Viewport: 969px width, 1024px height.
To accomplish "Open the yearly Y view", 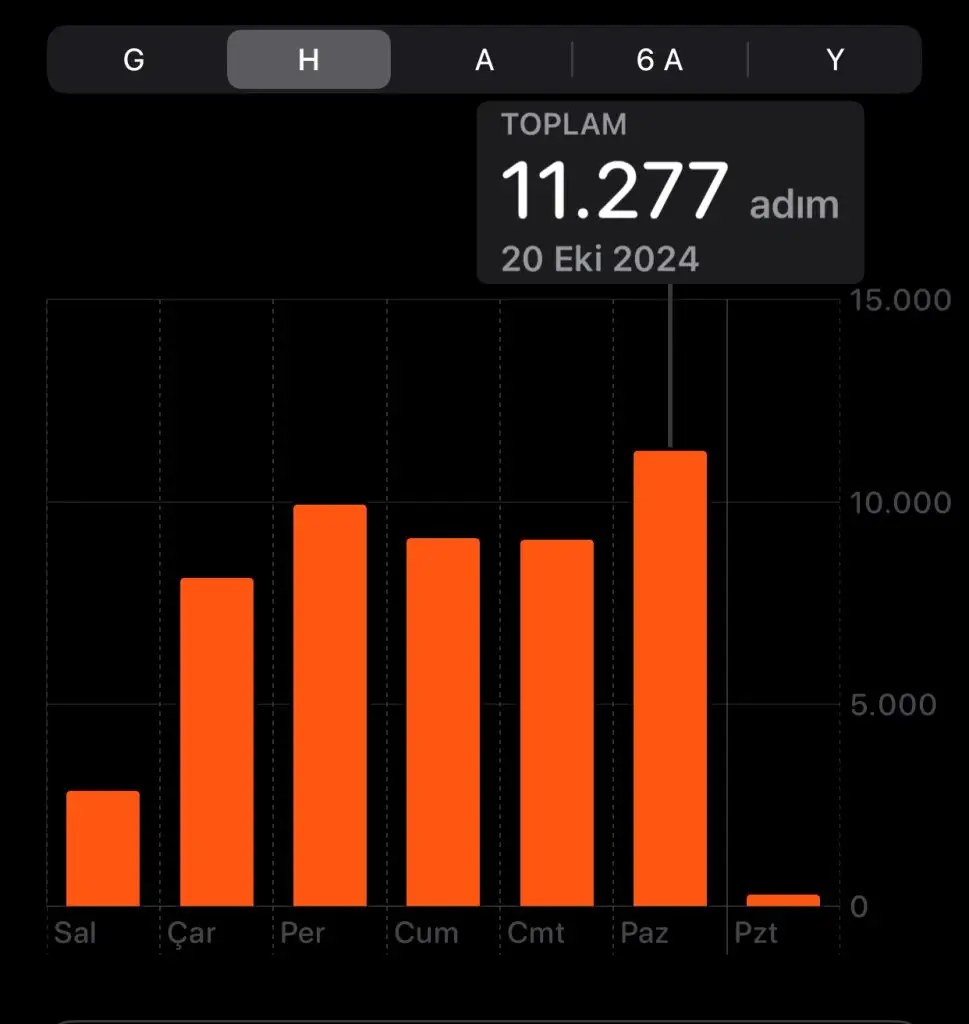I will point(835,60).
